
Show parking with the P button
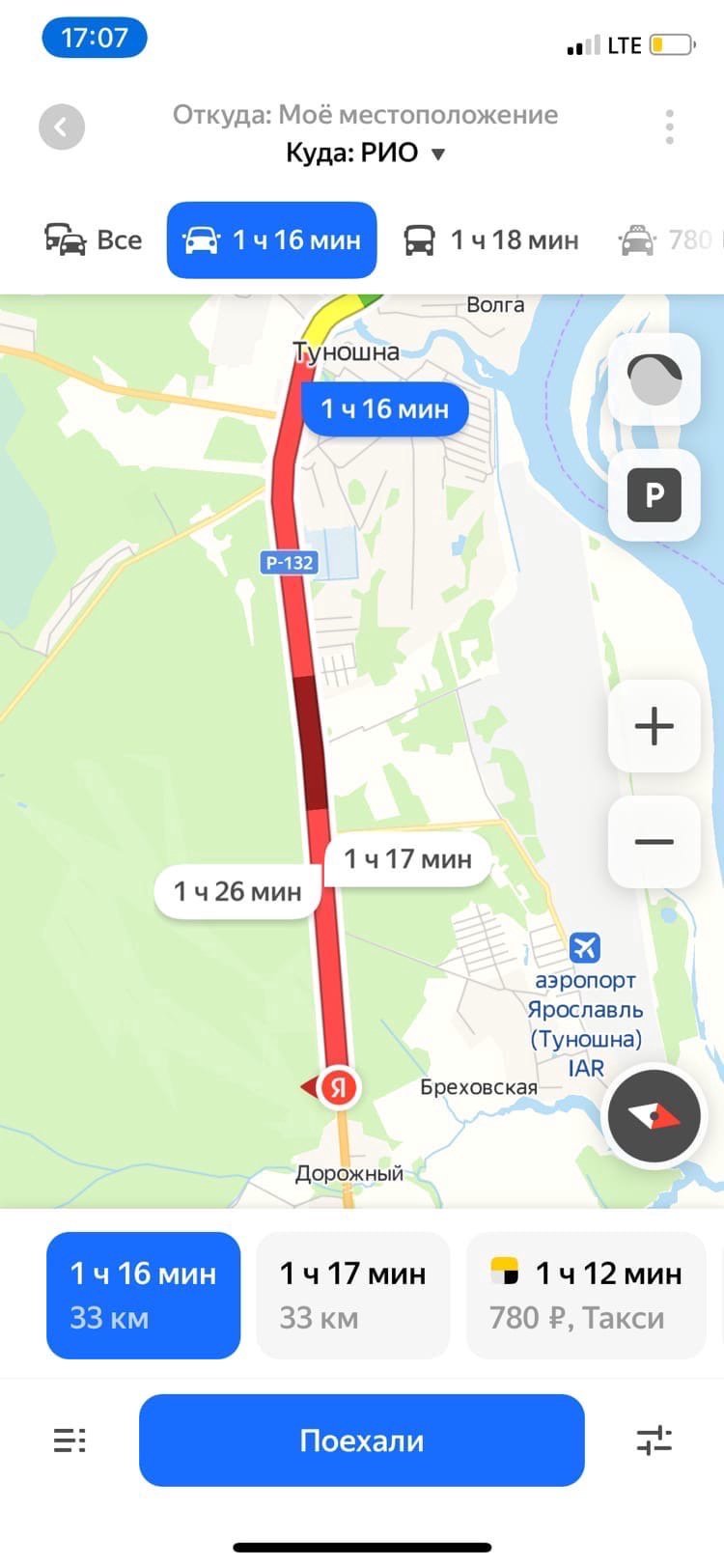coord(654,494)
